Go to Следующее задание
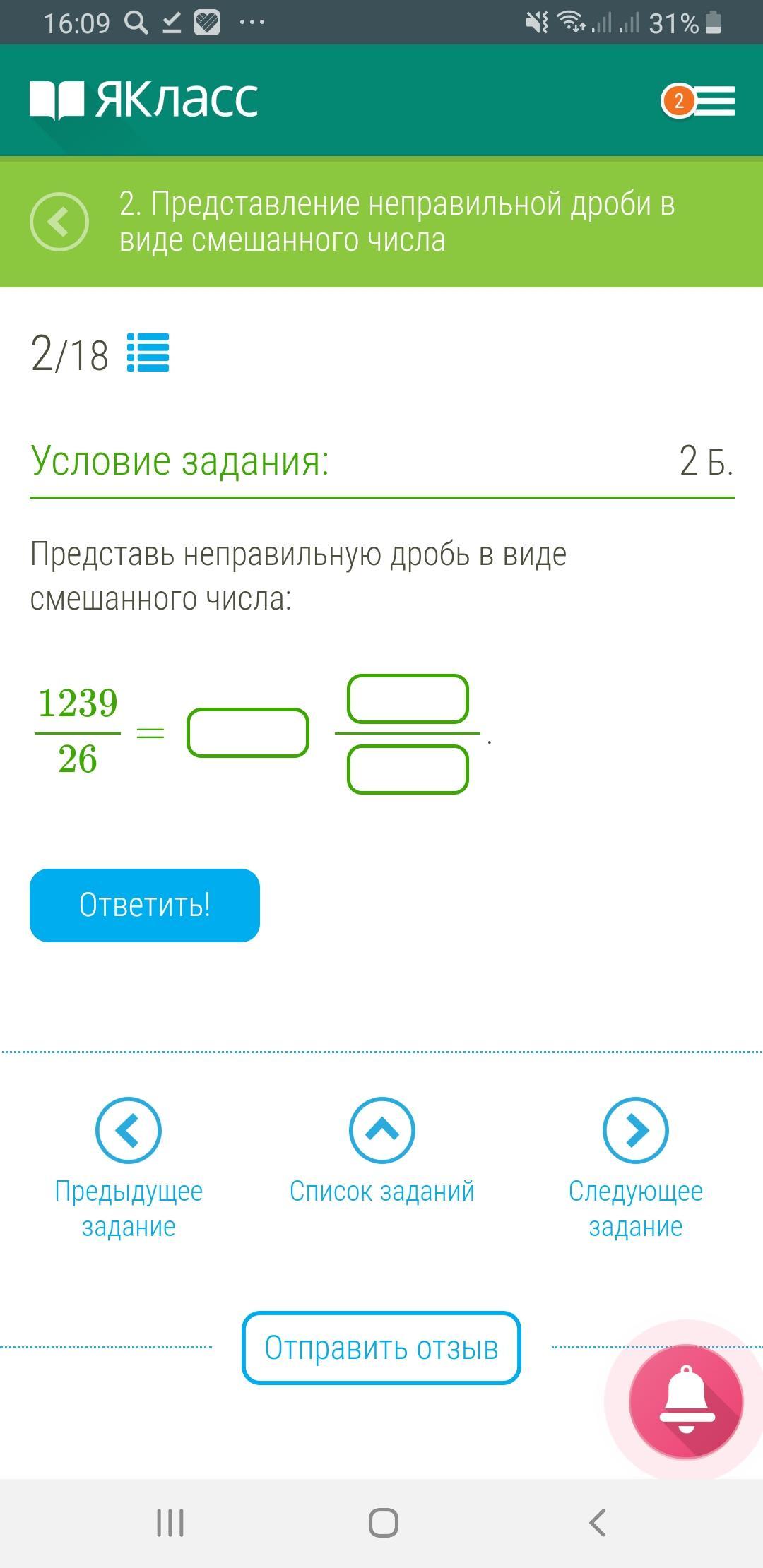This screenshot has width=763, height=1568. (635, 1166)
